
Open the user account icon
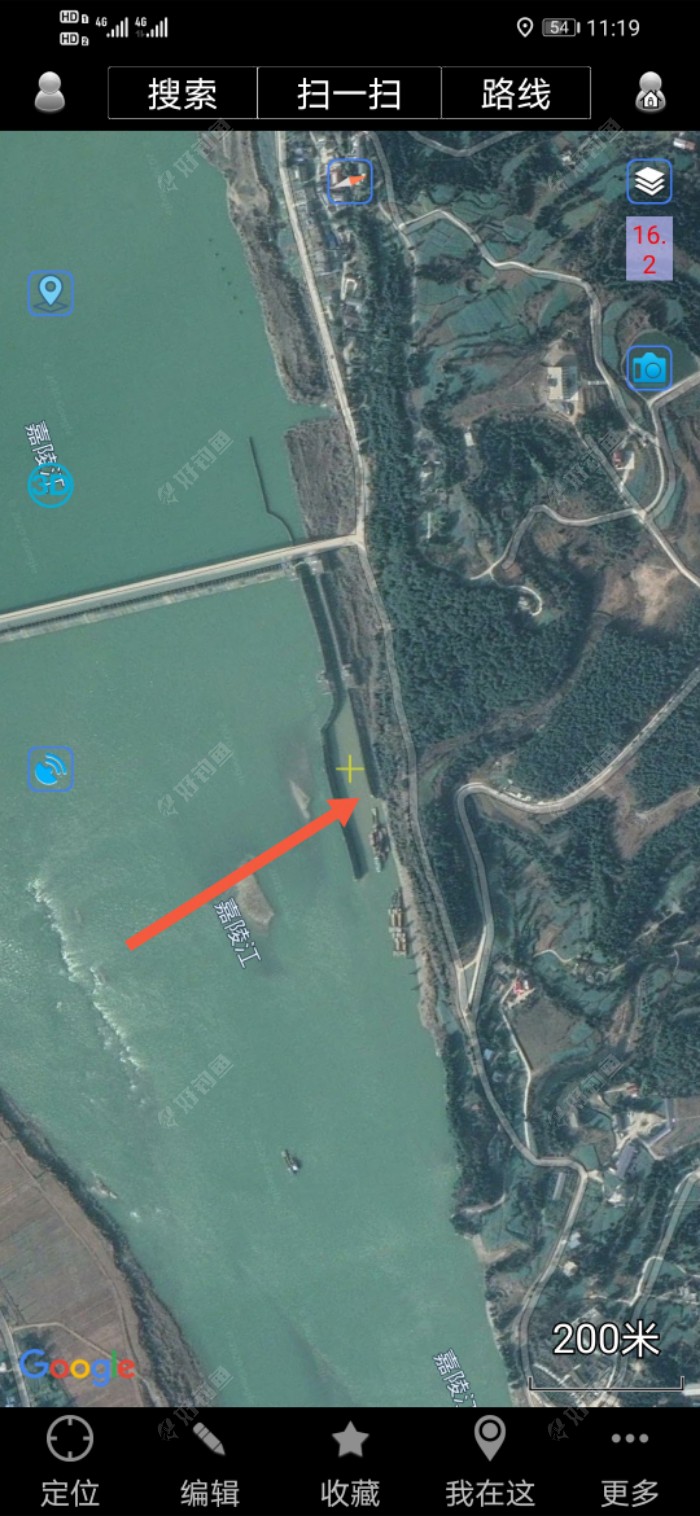coord(49,92)
